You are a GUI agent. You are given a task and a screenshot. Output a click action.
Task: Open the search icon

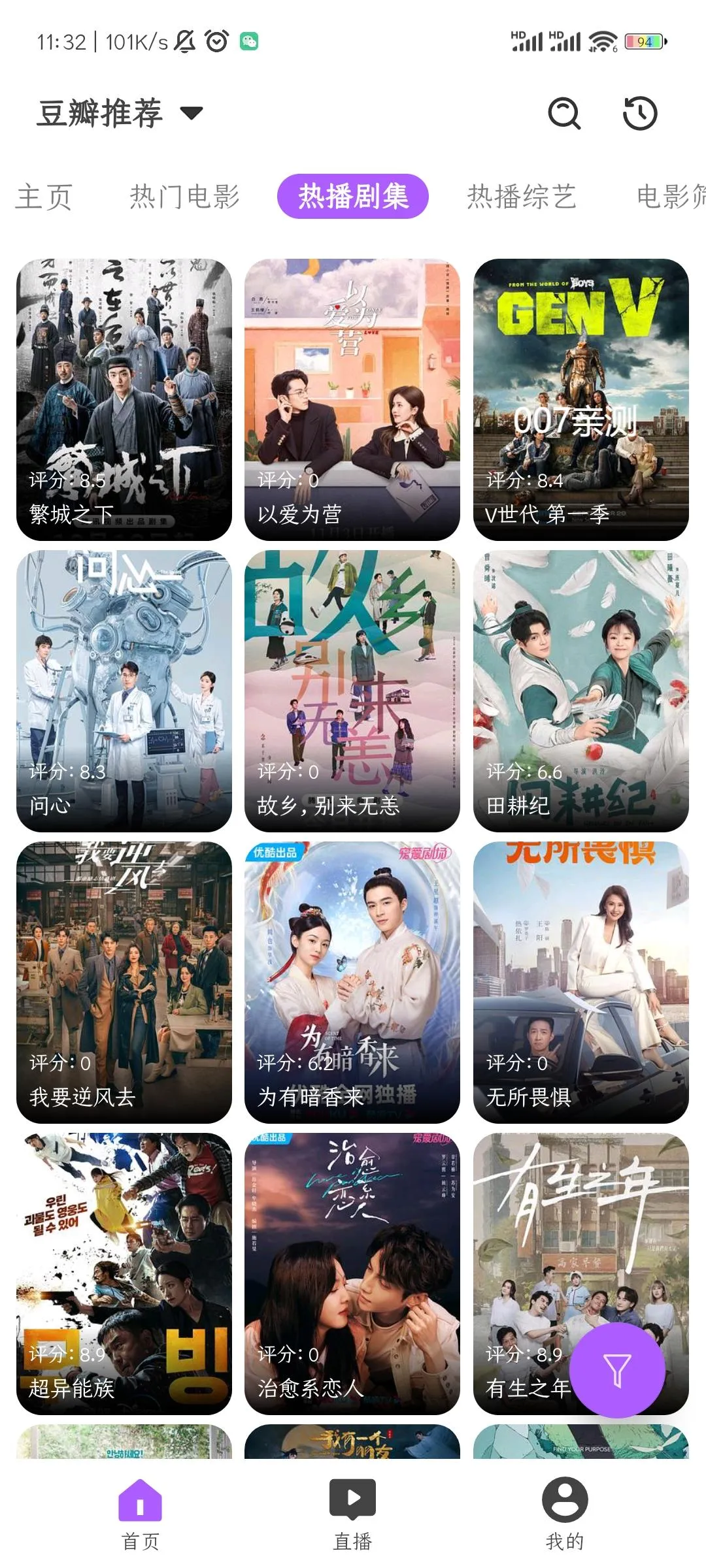[x=564, y=114]
